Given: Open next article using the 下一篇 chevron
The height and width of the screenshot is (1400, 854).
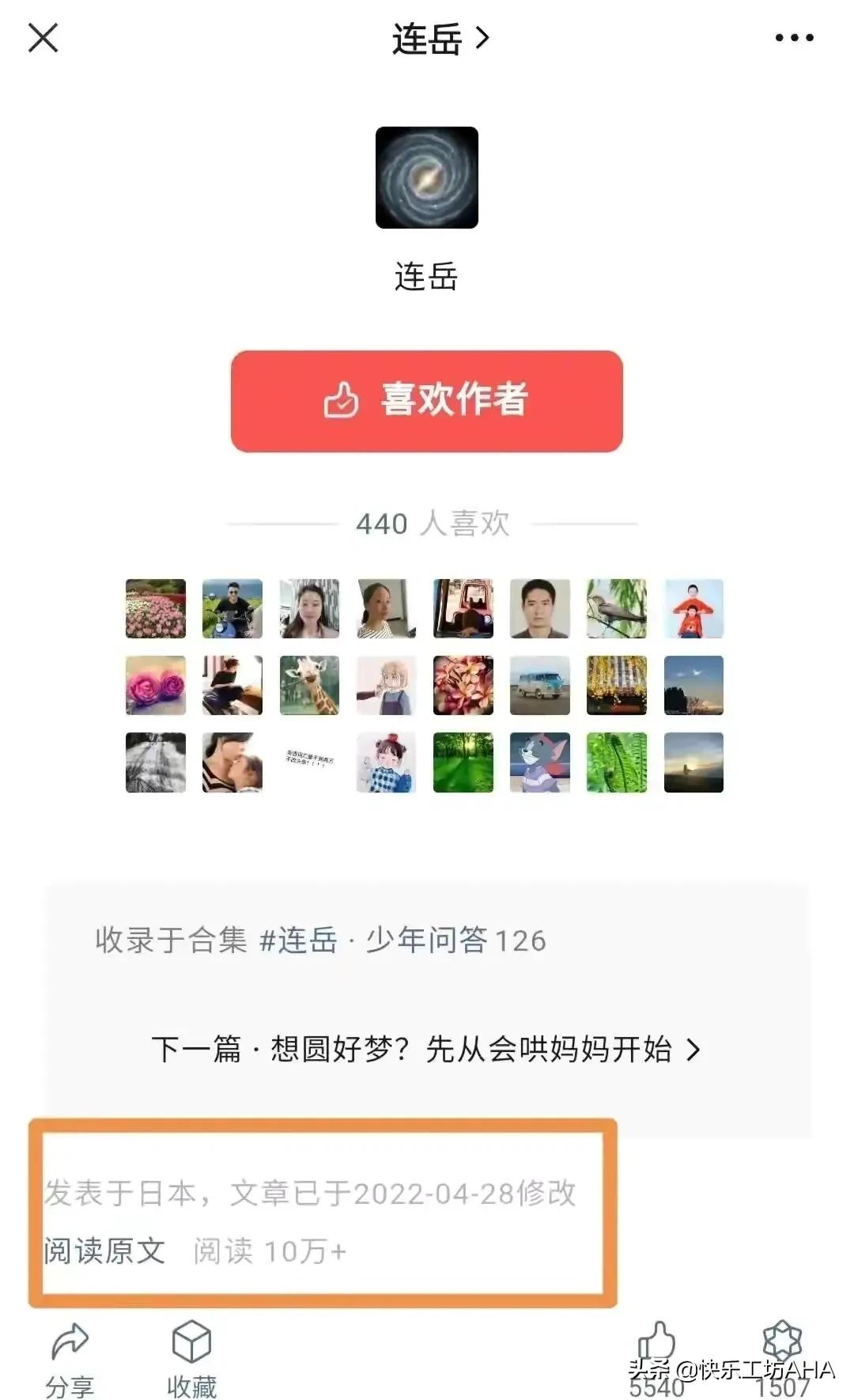Looking at the screenshot, I should [693, 1050].
